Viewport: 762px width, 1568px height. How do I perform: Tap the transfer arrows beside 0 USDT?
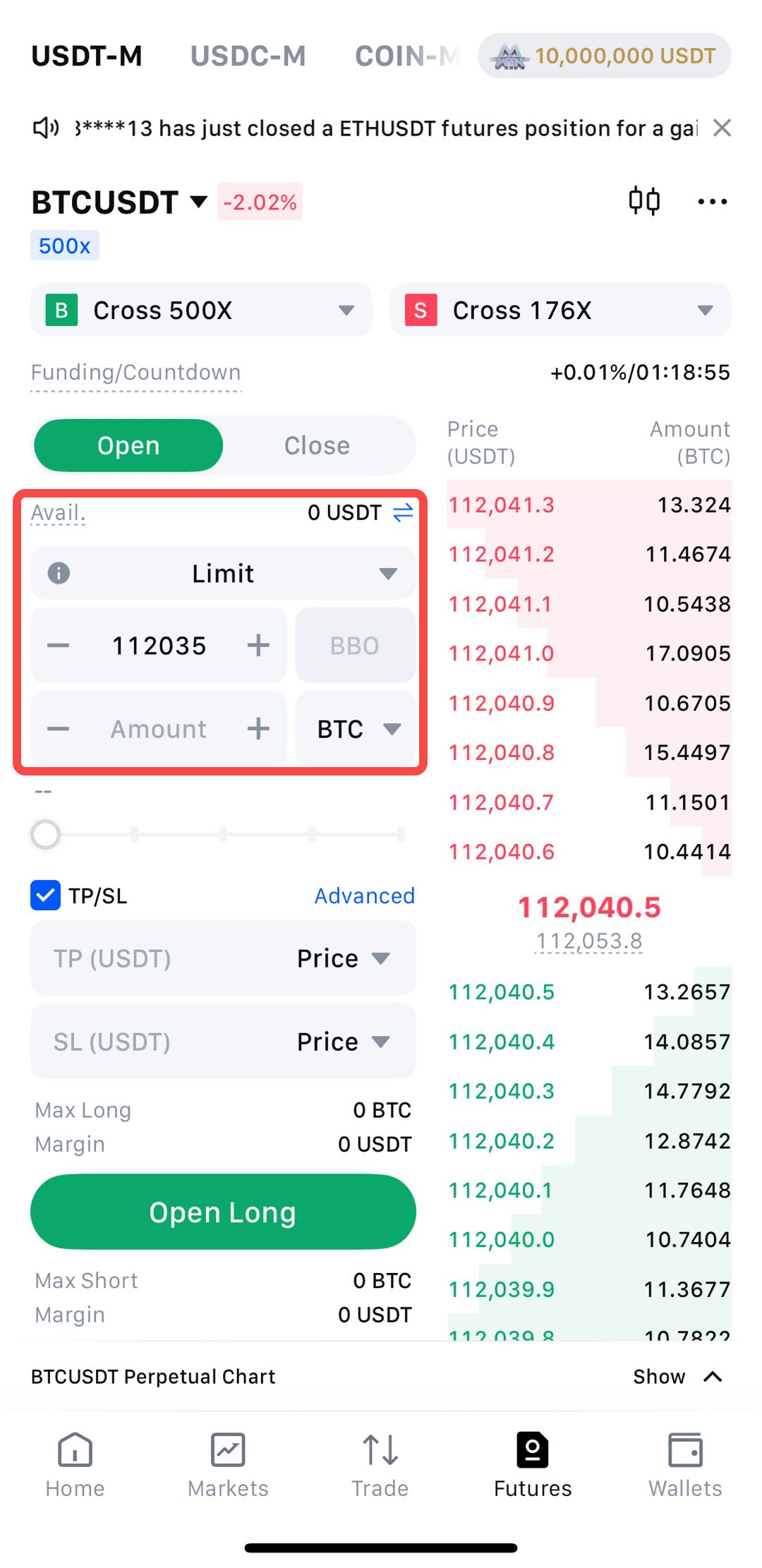coord(403,512)
